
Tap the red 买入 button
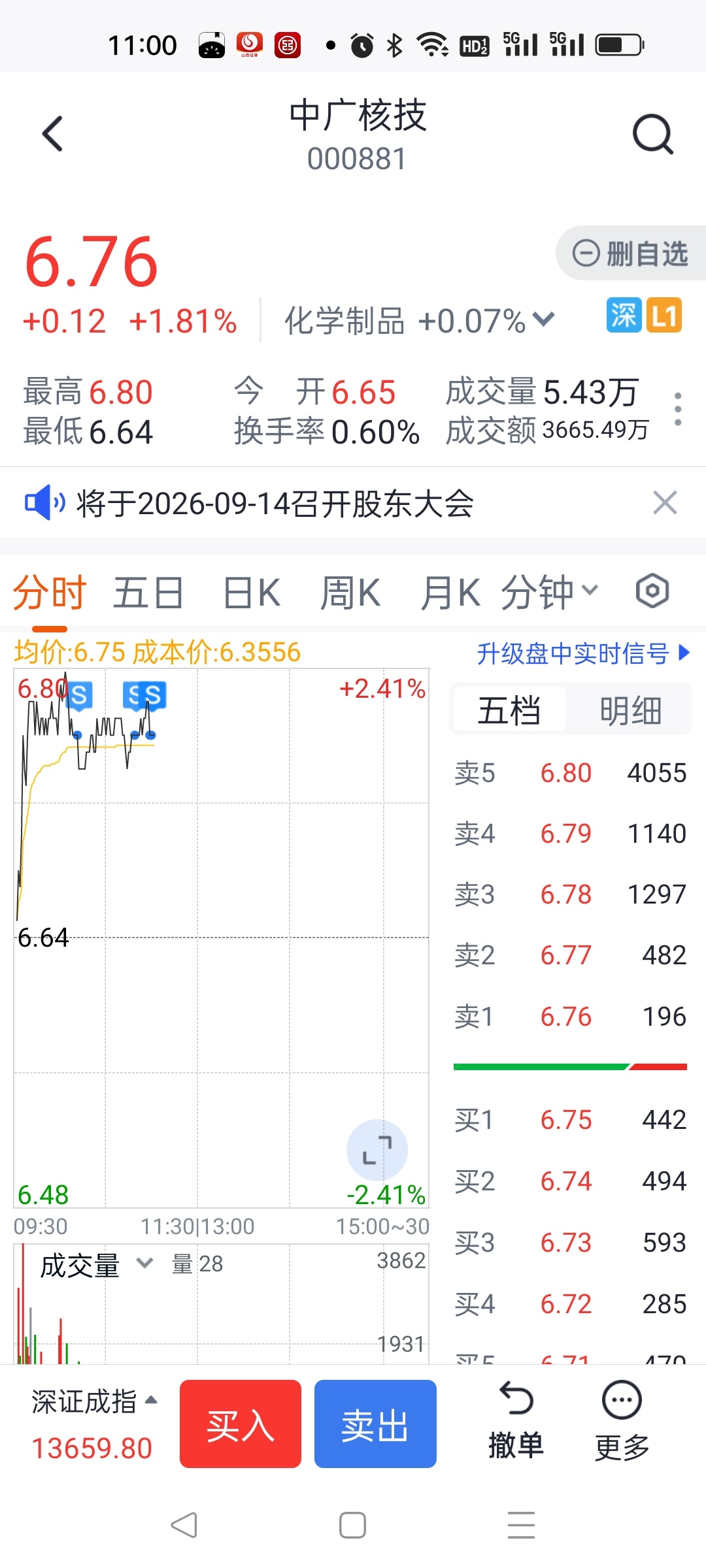(241, 1424)
